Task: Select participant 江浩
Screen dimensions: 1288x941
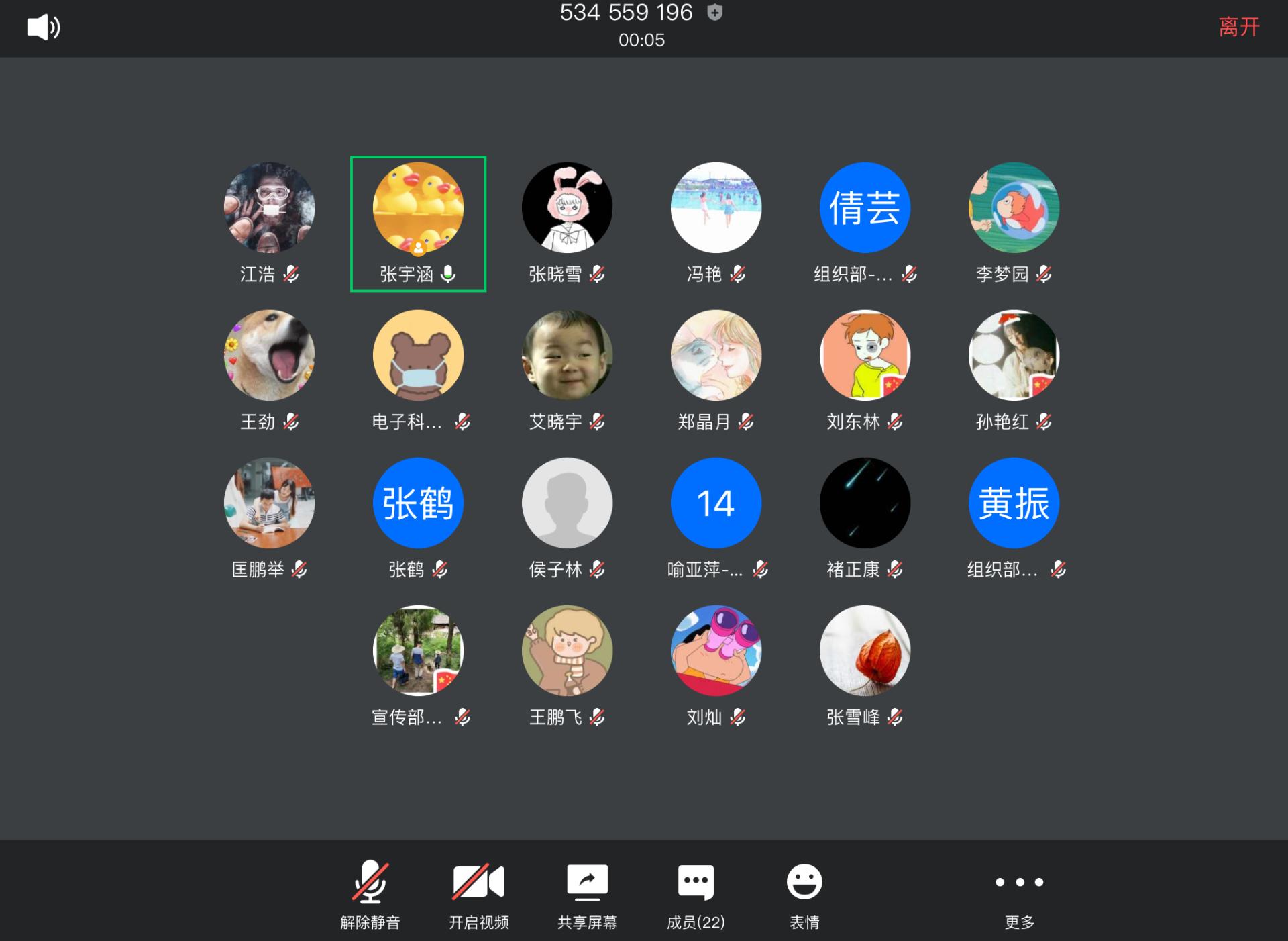Action: (x=269, y=208)
